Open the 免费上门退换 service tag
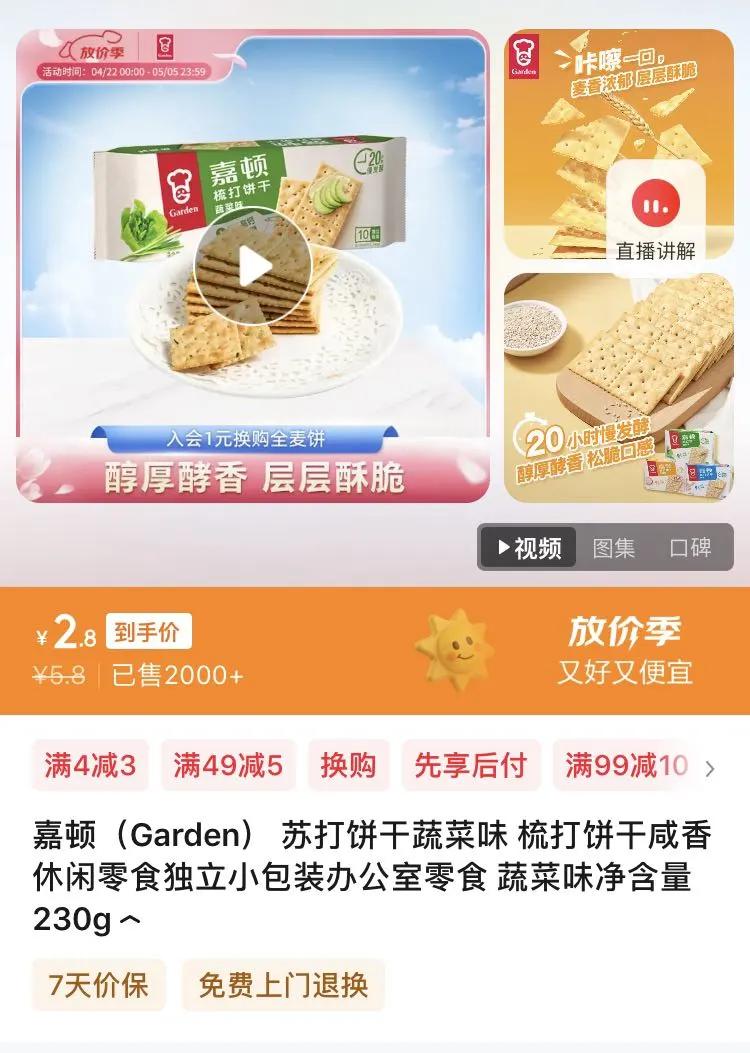 (283, 985)
